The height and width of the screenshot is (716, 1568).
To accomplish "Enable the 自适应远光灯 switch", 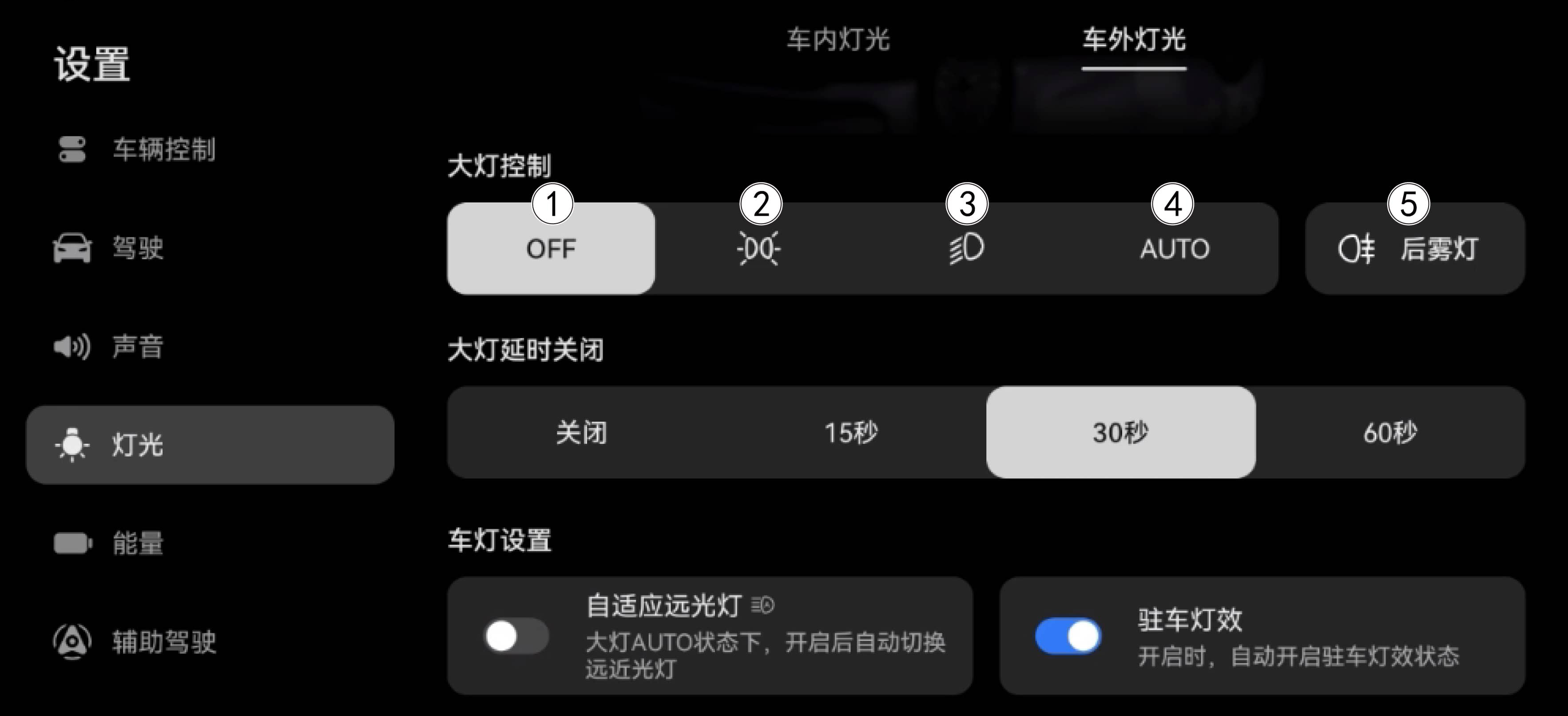I will pyautogui.click(x=516, y=636).
